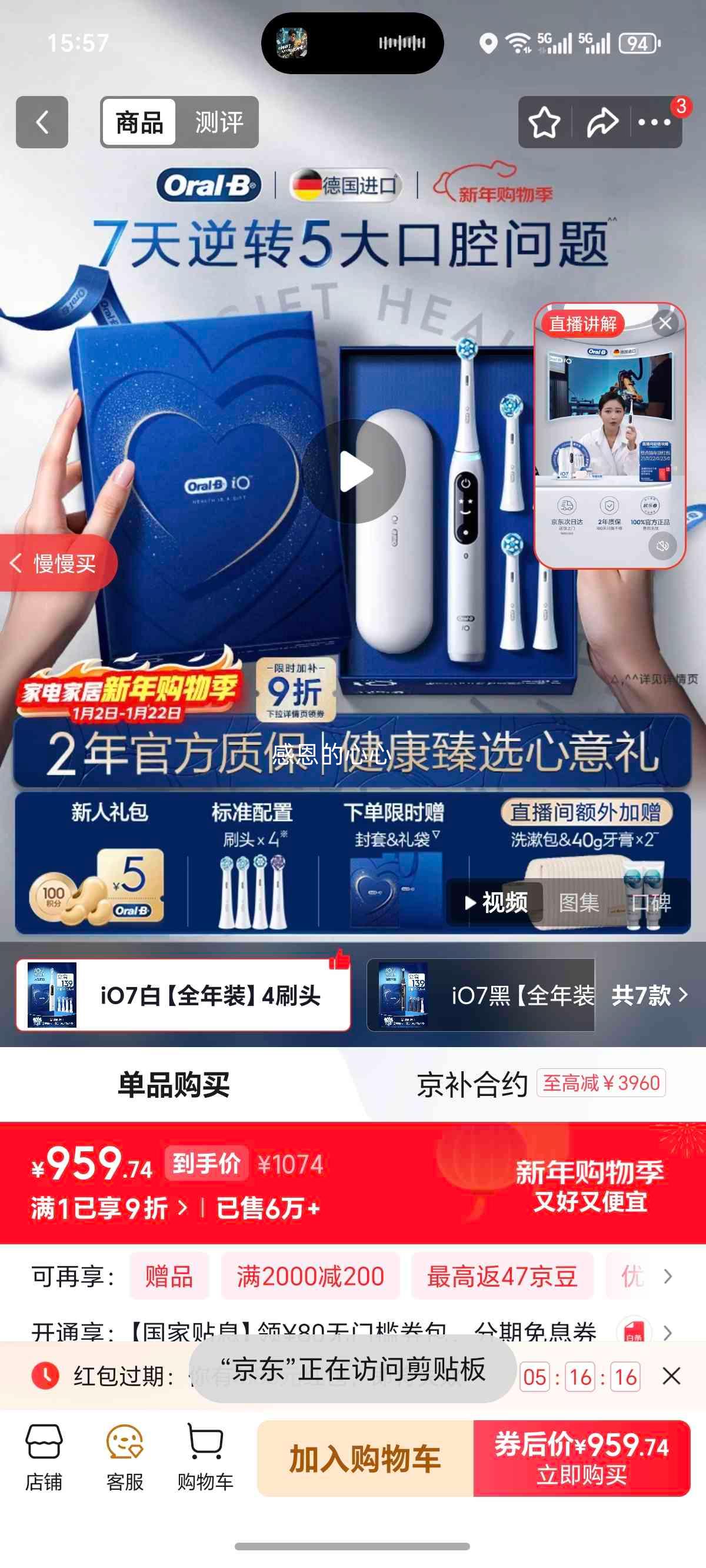706x1568 pixels.
Task: Open the more options ellipsis menu
Action: [x=654, y=121]
